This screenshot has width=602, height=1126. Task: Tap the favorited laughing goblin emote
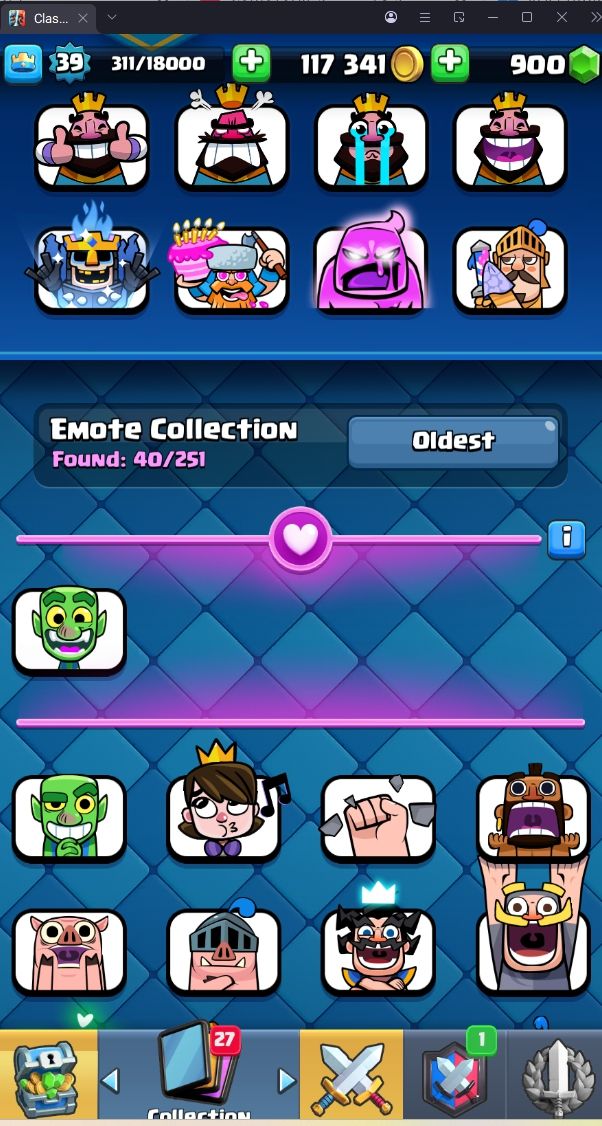point(69,630)
